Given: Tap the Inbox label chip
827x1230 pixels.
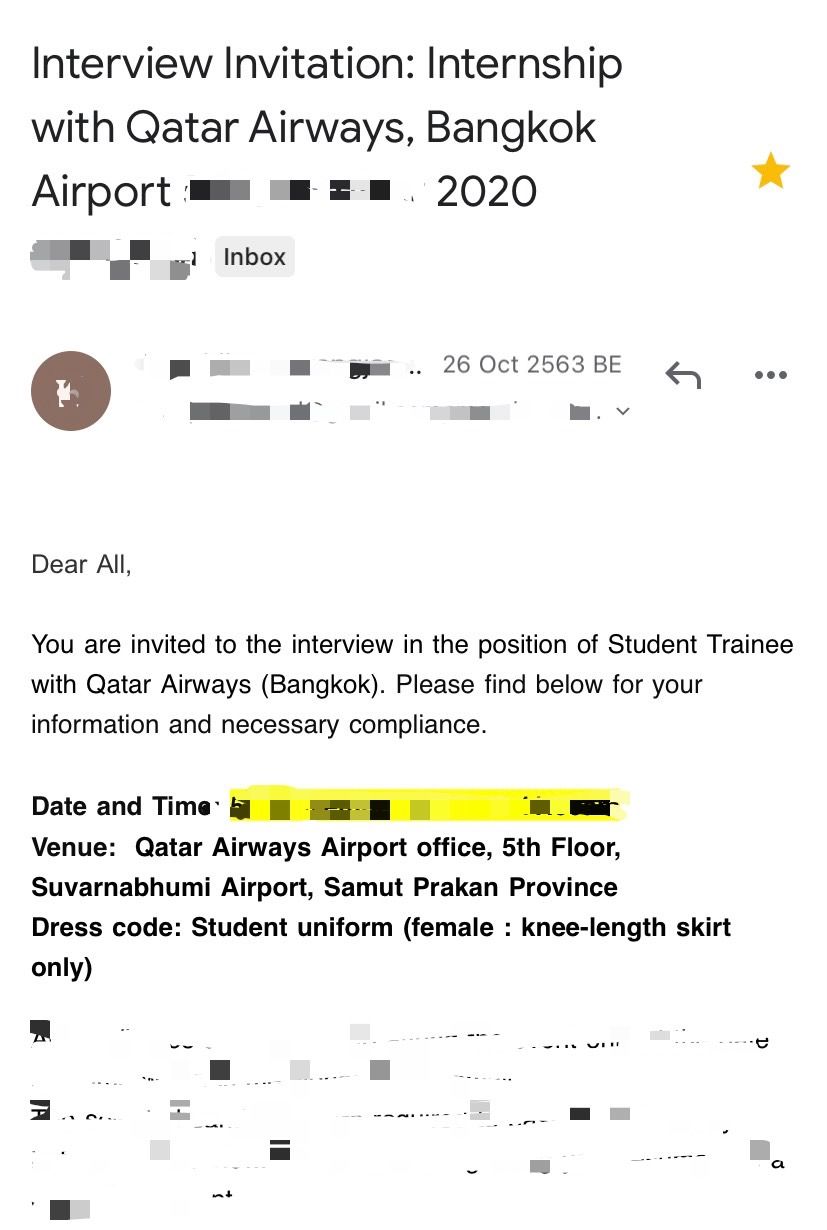Looking at the screenshot, I should [x=254, y=257].
